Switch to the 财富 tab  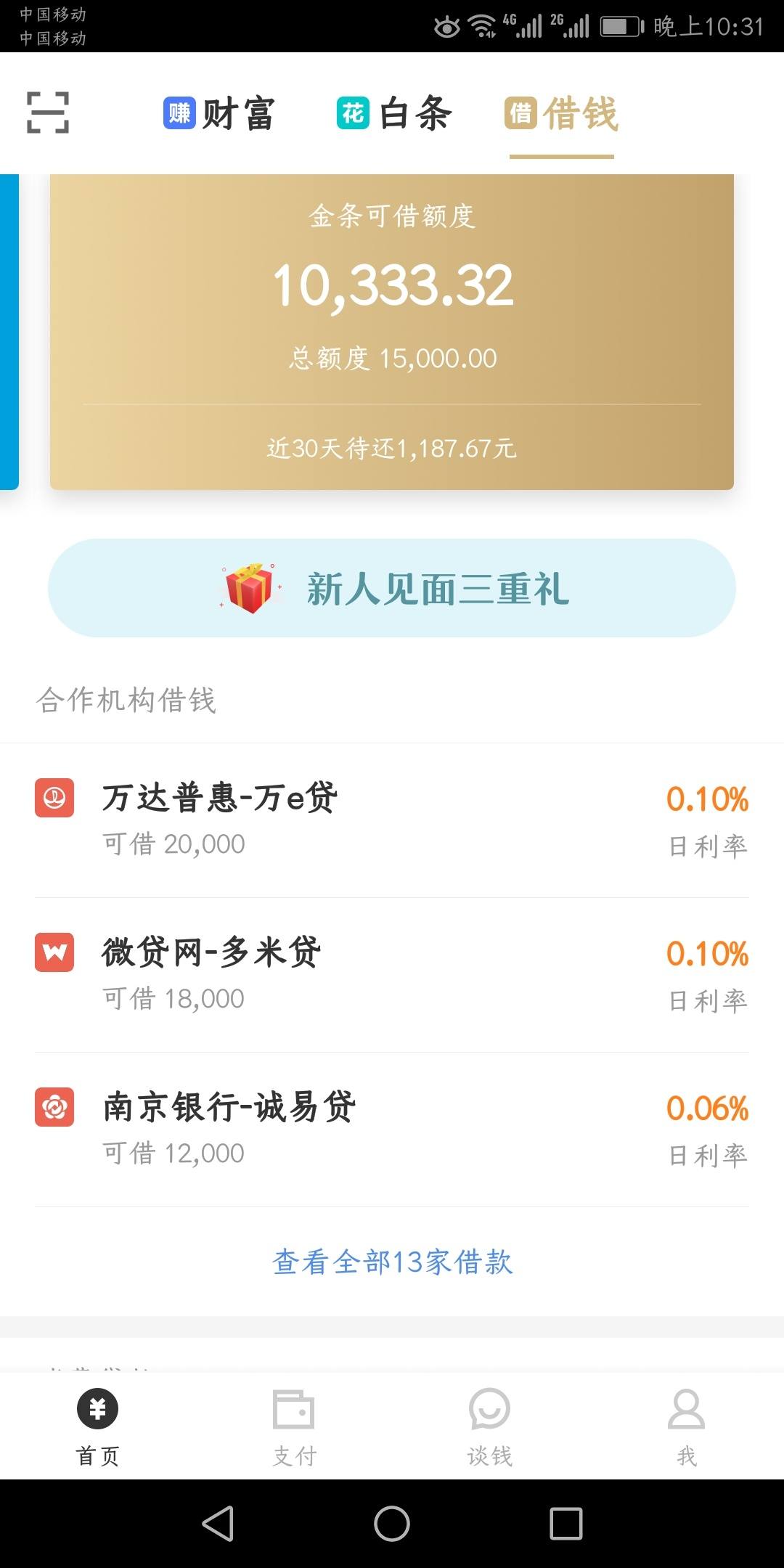219,114
